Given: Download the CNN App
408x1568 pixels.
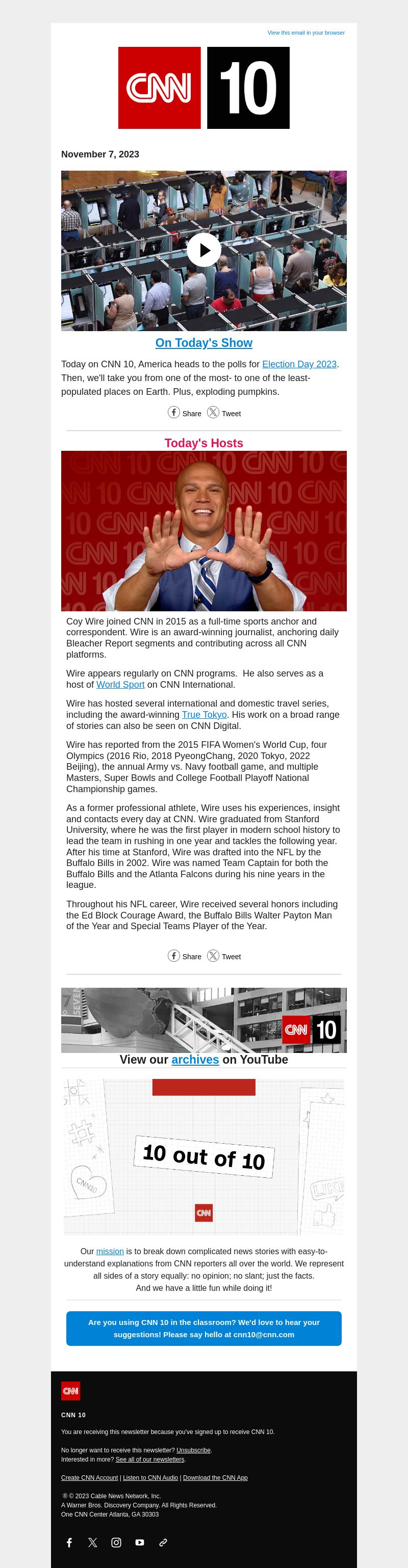Looking at the screenshot, I should pos(215,1477).
